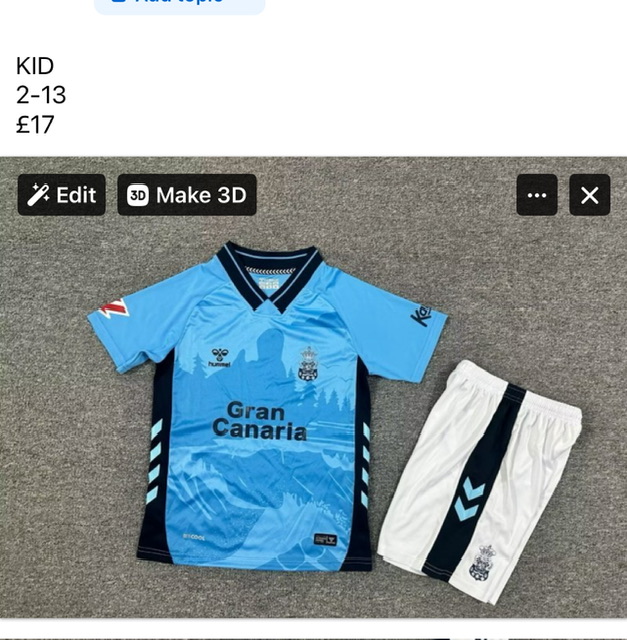
Task: Remove the attached photo with X
Action: (x=589, y=195)
